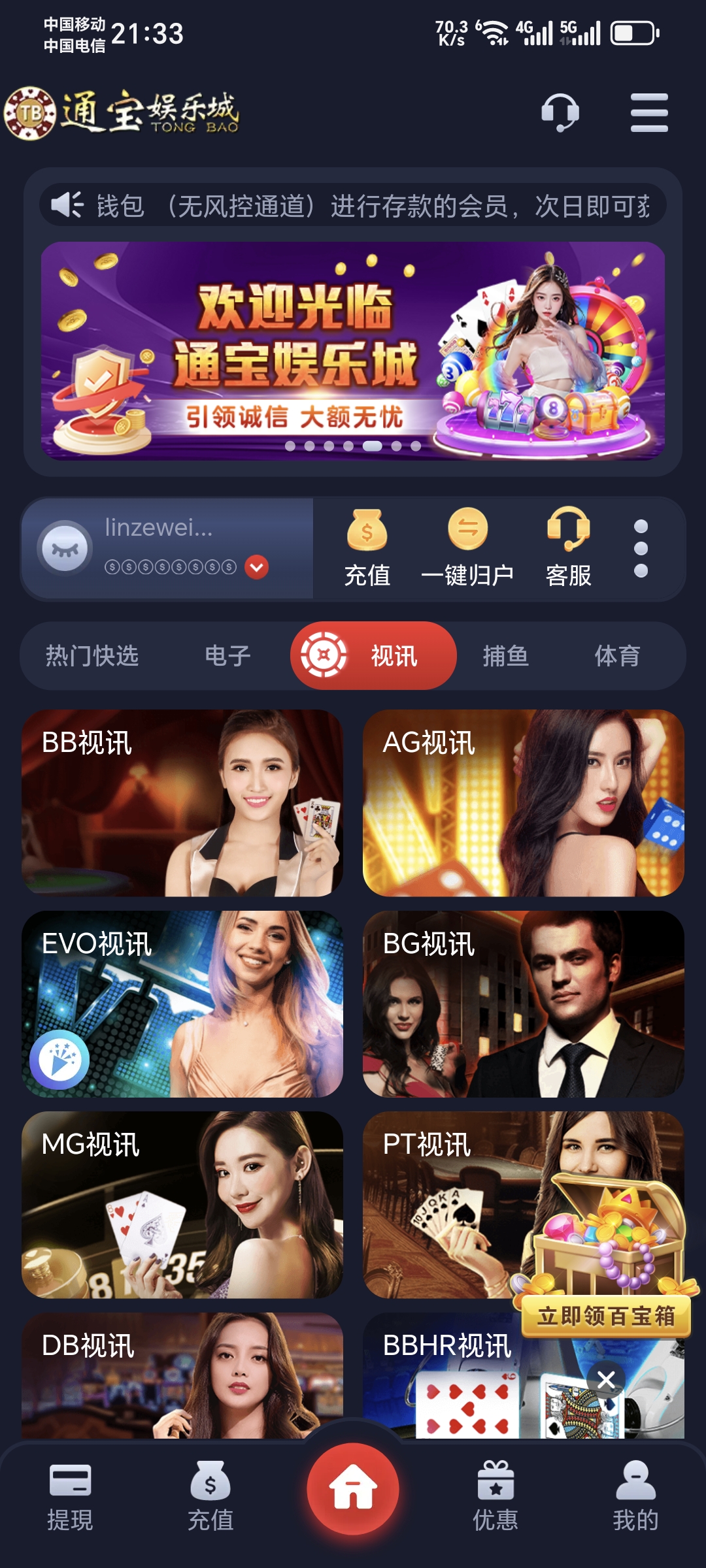Open the three-dot more options
Viewport: 706px width, 1568px height.
(641, 548)
